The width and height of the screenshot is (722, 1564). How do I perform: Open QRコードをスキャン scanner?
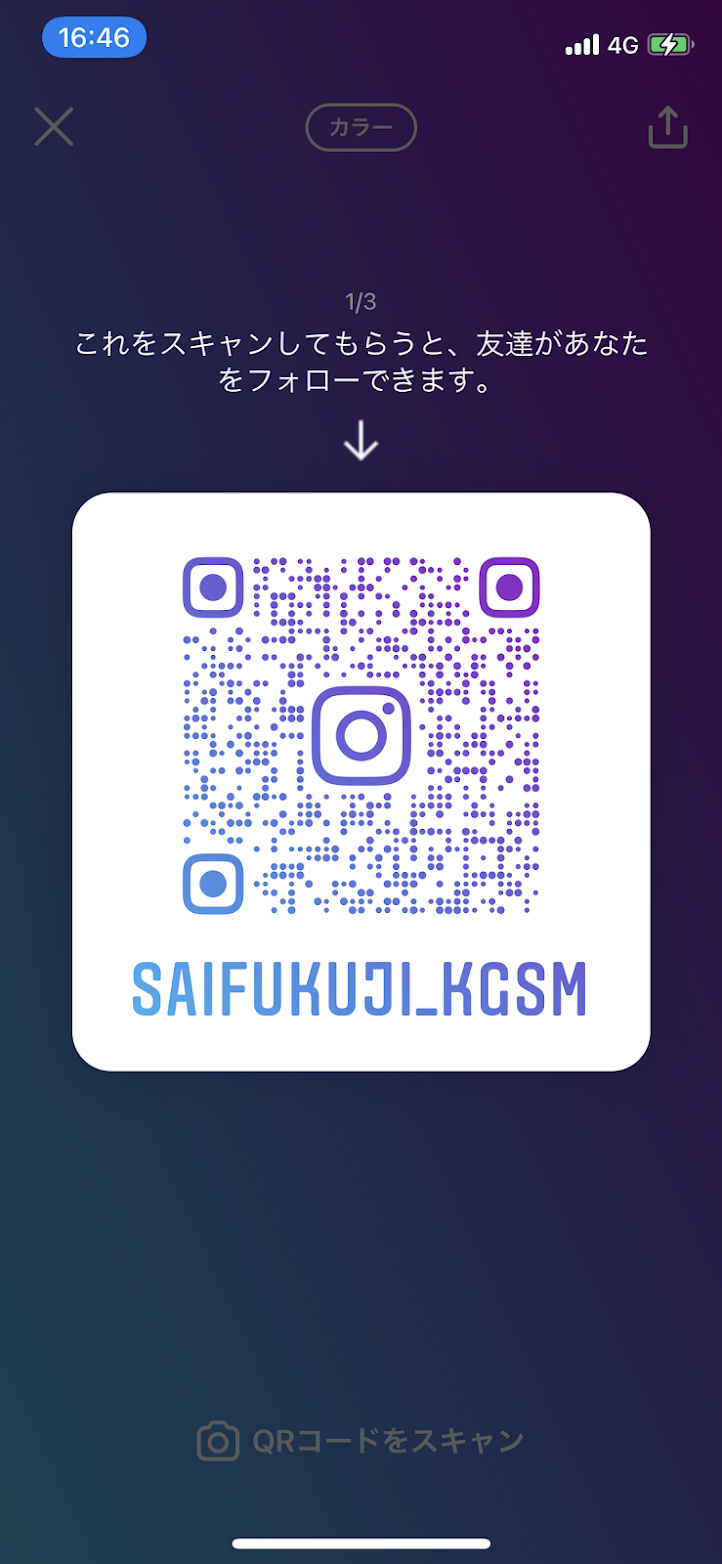click(x=361, y=1441)
